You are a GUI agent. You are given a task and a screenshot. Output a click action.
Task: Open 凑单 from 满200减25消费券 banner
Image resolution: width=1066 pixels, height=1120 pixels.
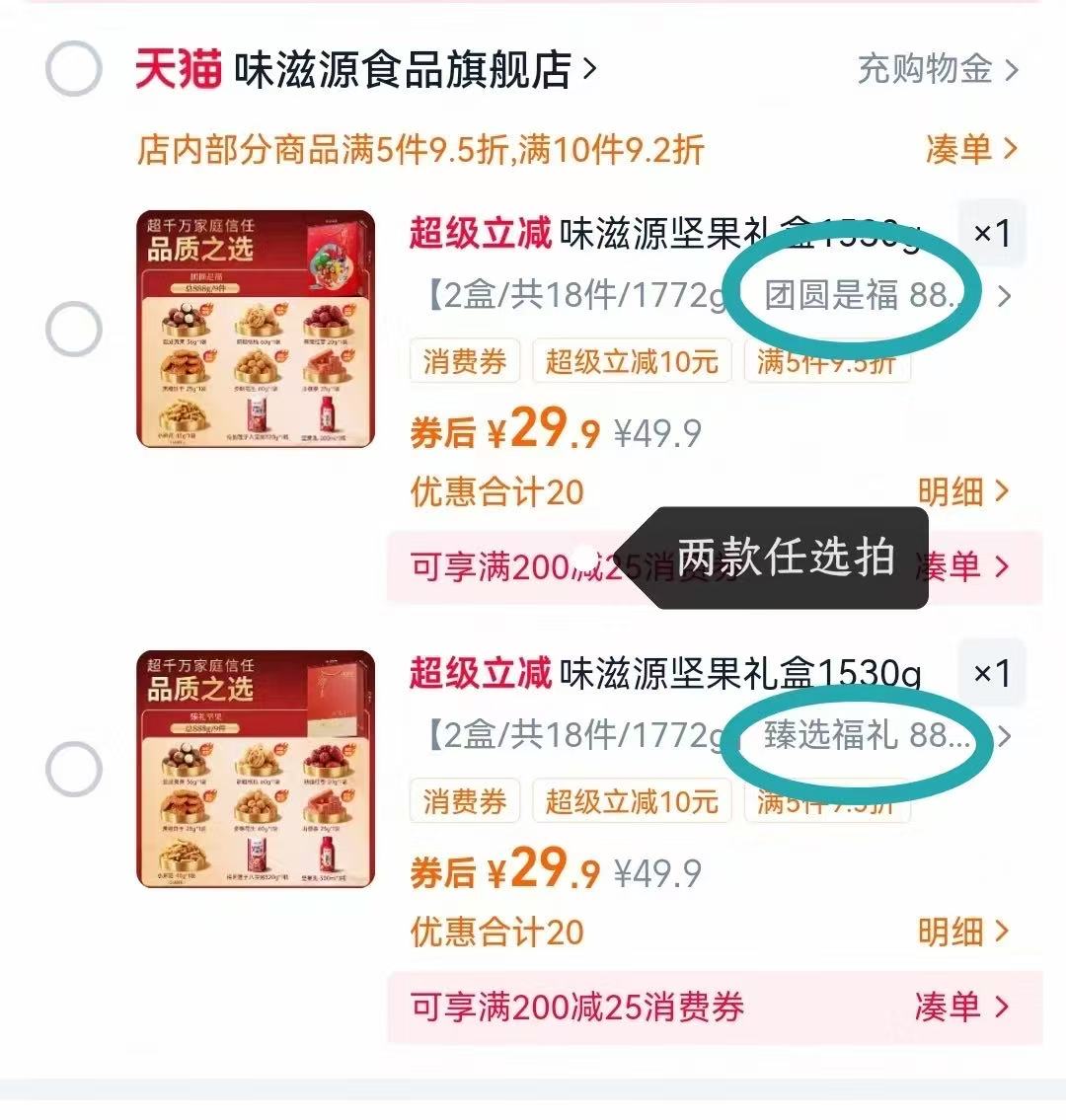pos(950,565)
